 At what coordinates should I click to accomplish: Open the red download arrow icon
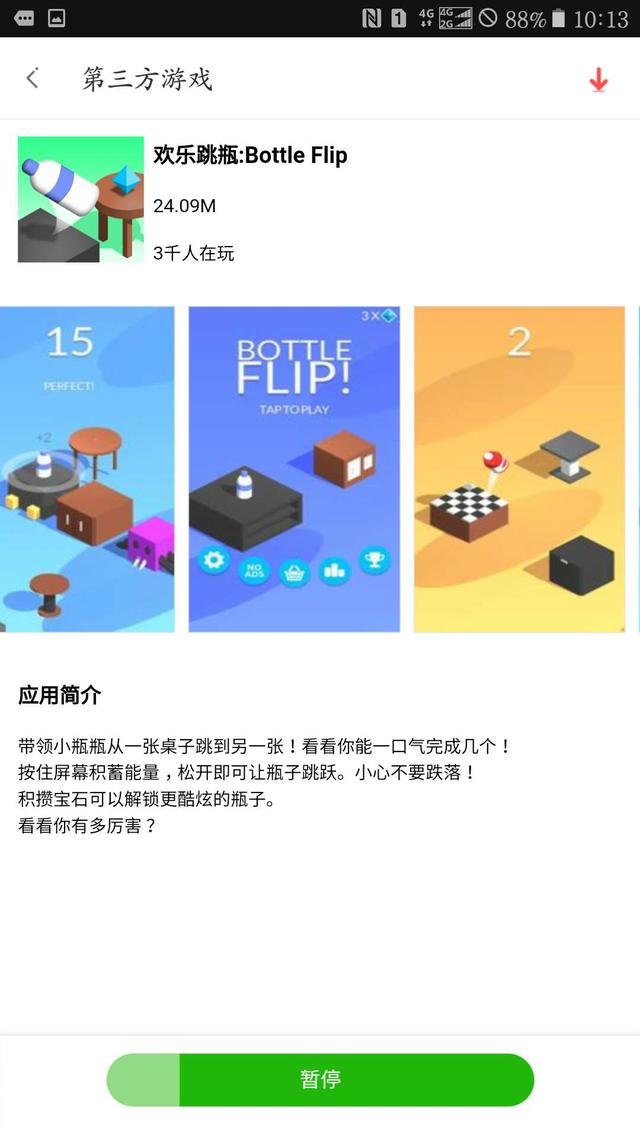point(598,80)
